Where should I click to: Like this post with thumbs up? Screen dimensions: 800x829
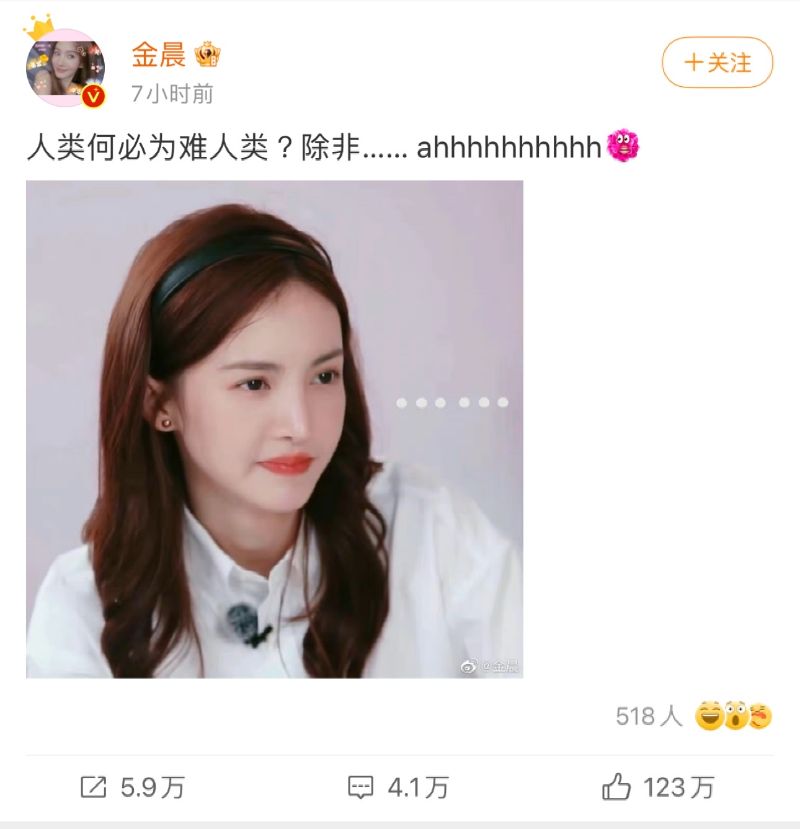tap(659, 787)
